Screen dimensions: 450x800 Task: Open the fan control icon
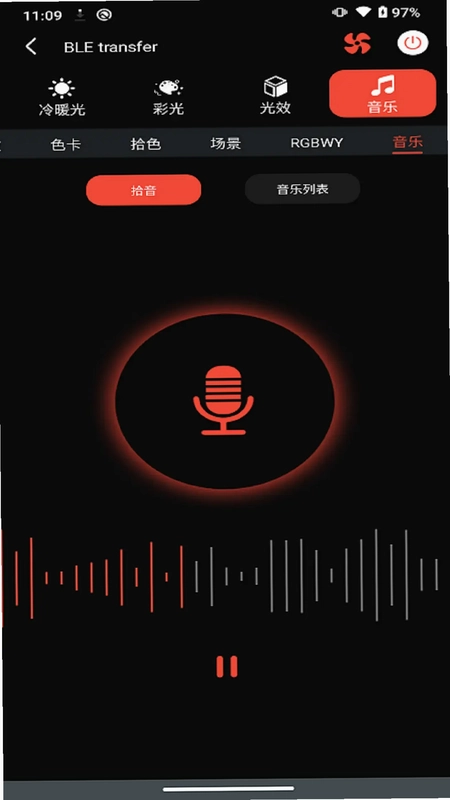pyautogui.click(x=357, y=43)
